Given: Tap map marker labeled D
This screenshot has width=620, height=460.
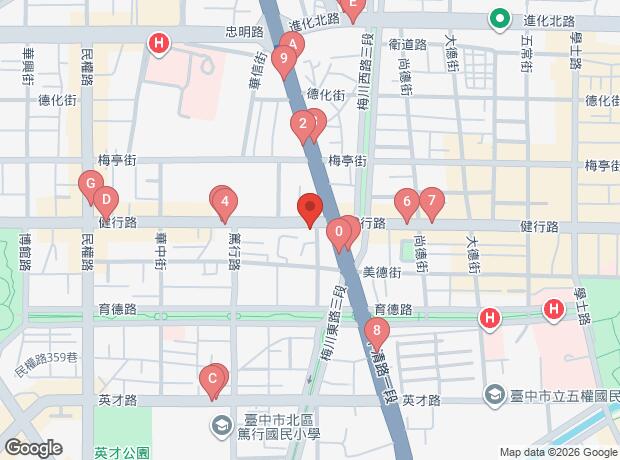Looking at the screenshot, I should tap(106, 203).
